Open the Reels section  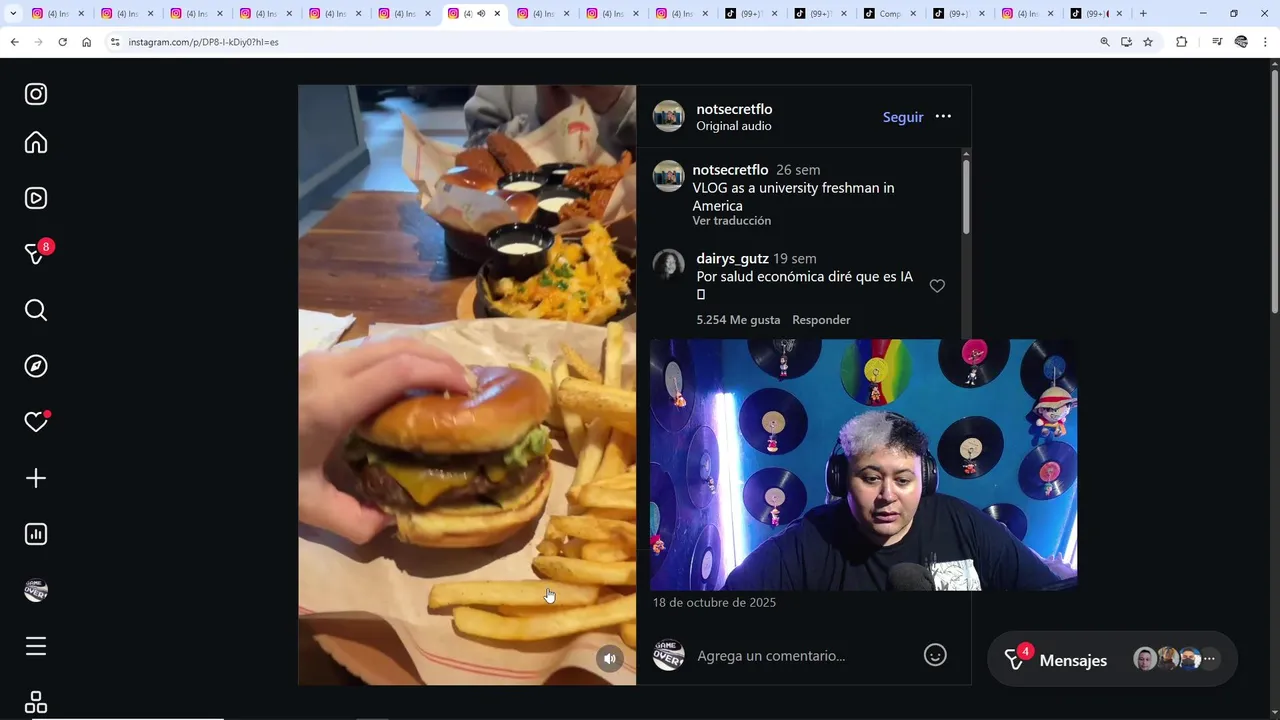point(36,198)
